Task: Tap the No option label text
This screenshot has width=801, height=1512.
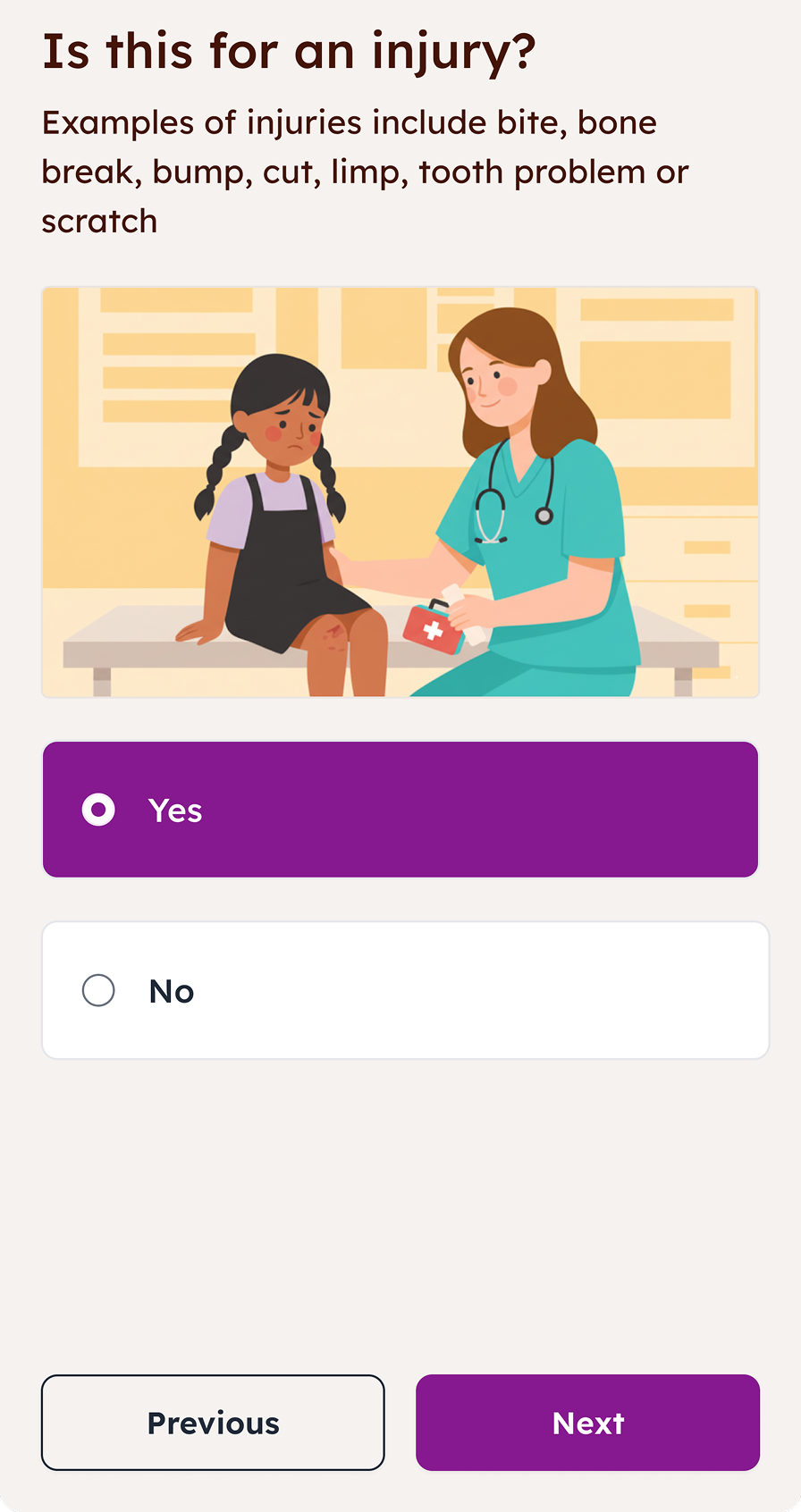Action: 171,990
